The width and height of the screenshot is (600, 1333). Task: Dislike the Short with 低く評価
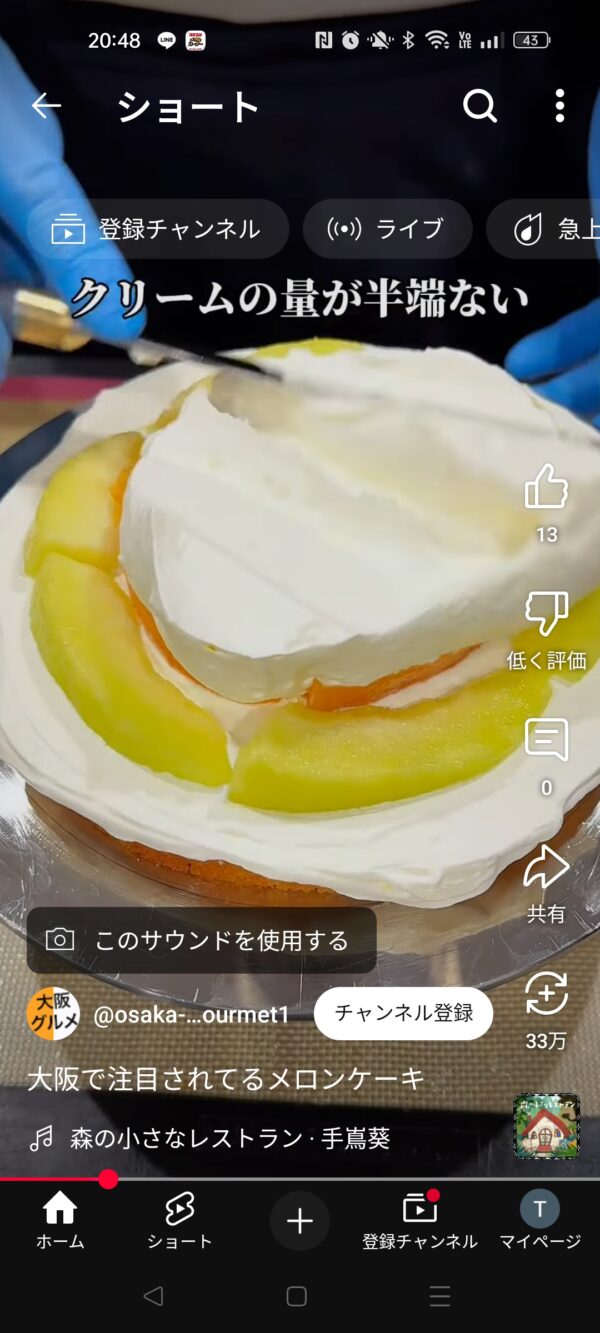click(546, 615)
